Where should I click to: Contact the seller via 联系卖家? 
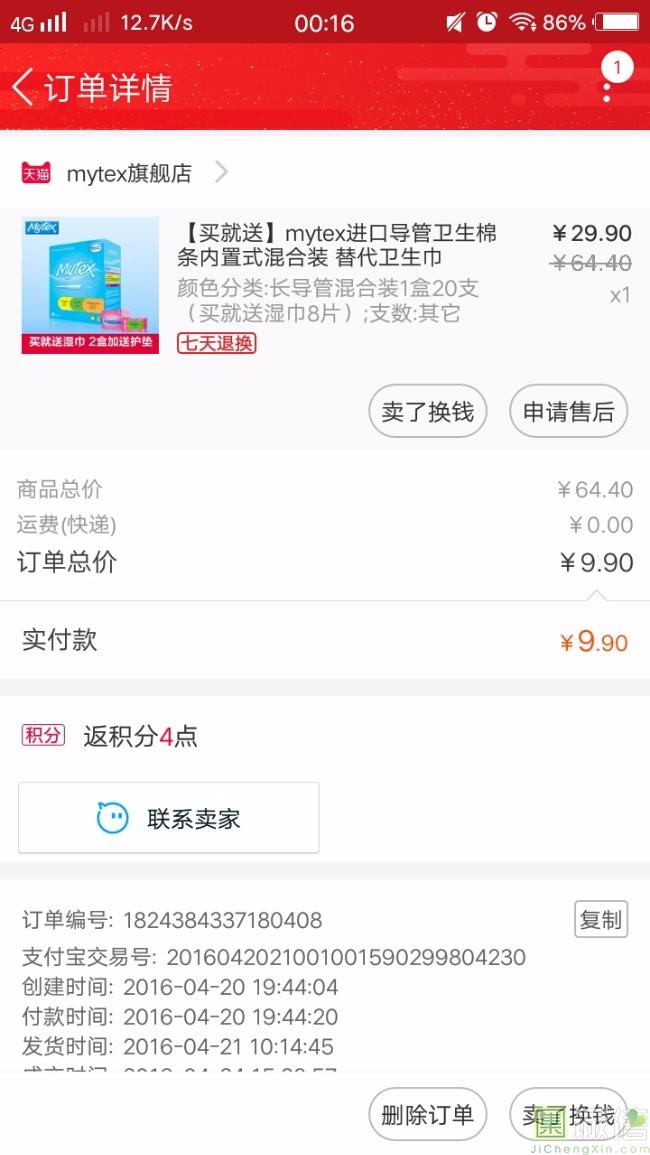169,818
